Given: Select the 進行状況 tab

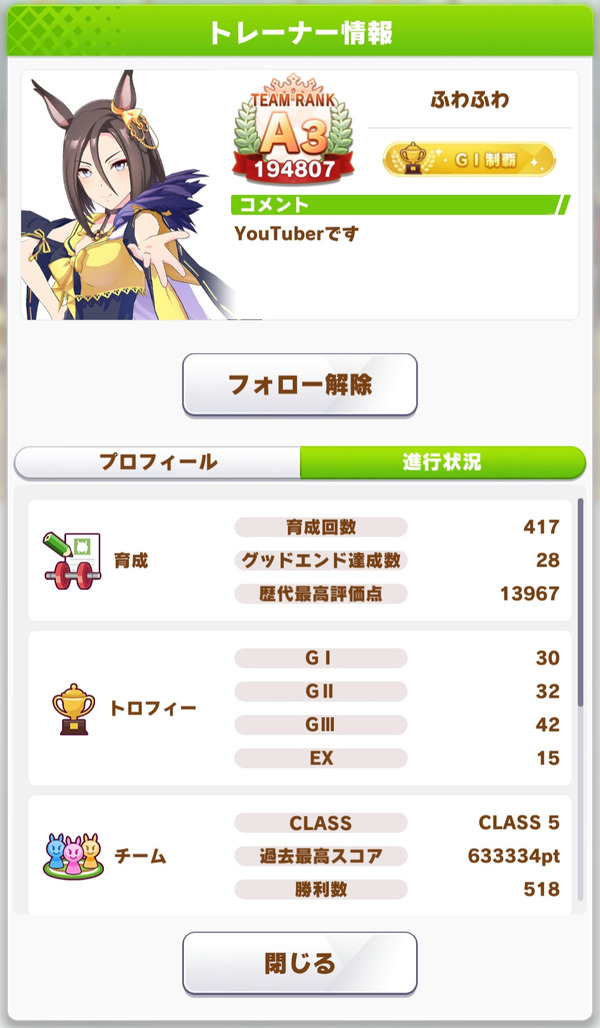Looking at the screenshot, I should point(442,463).
